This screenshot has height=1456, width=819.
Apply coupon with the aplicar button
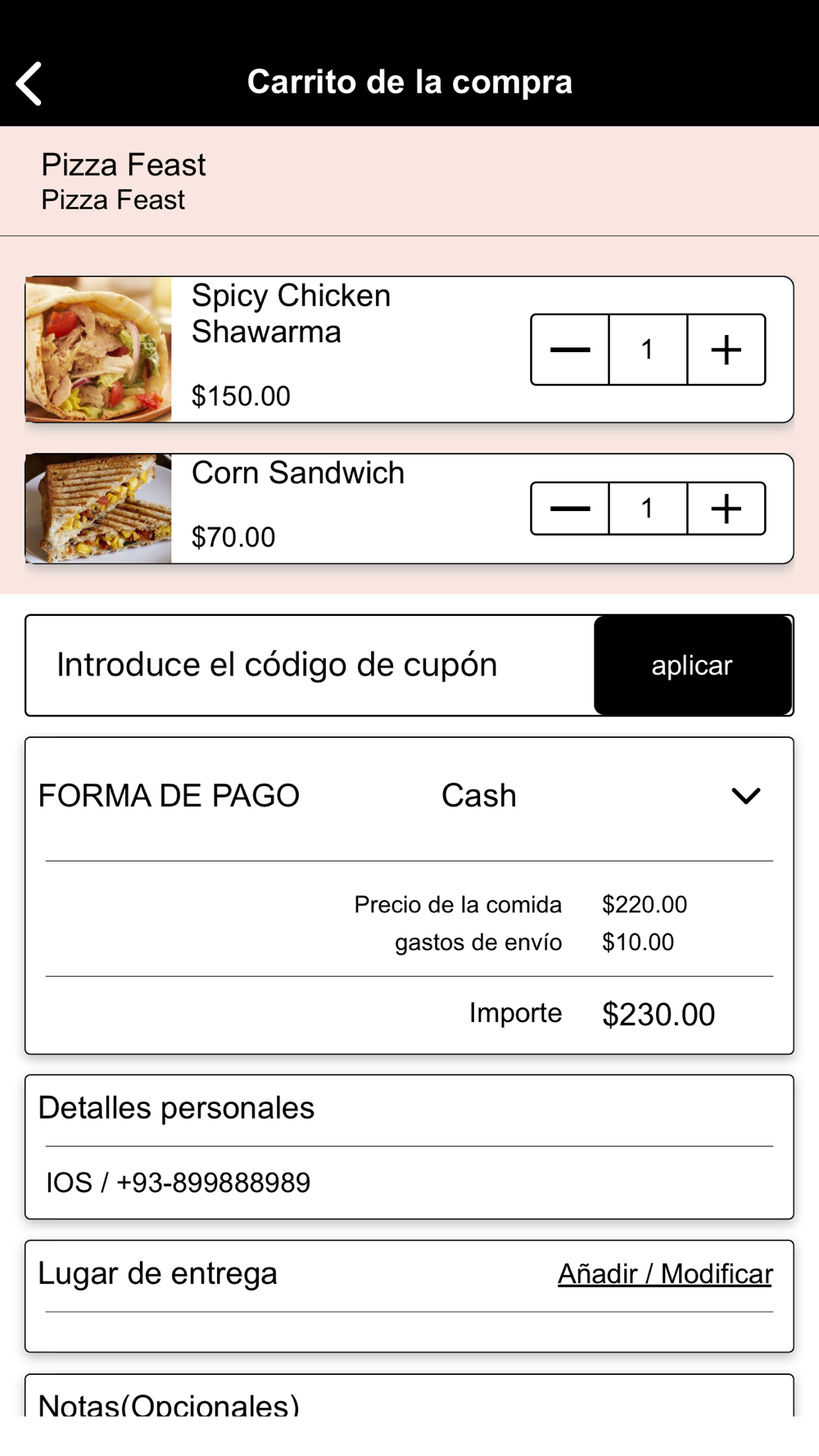[x=693, y=665]
